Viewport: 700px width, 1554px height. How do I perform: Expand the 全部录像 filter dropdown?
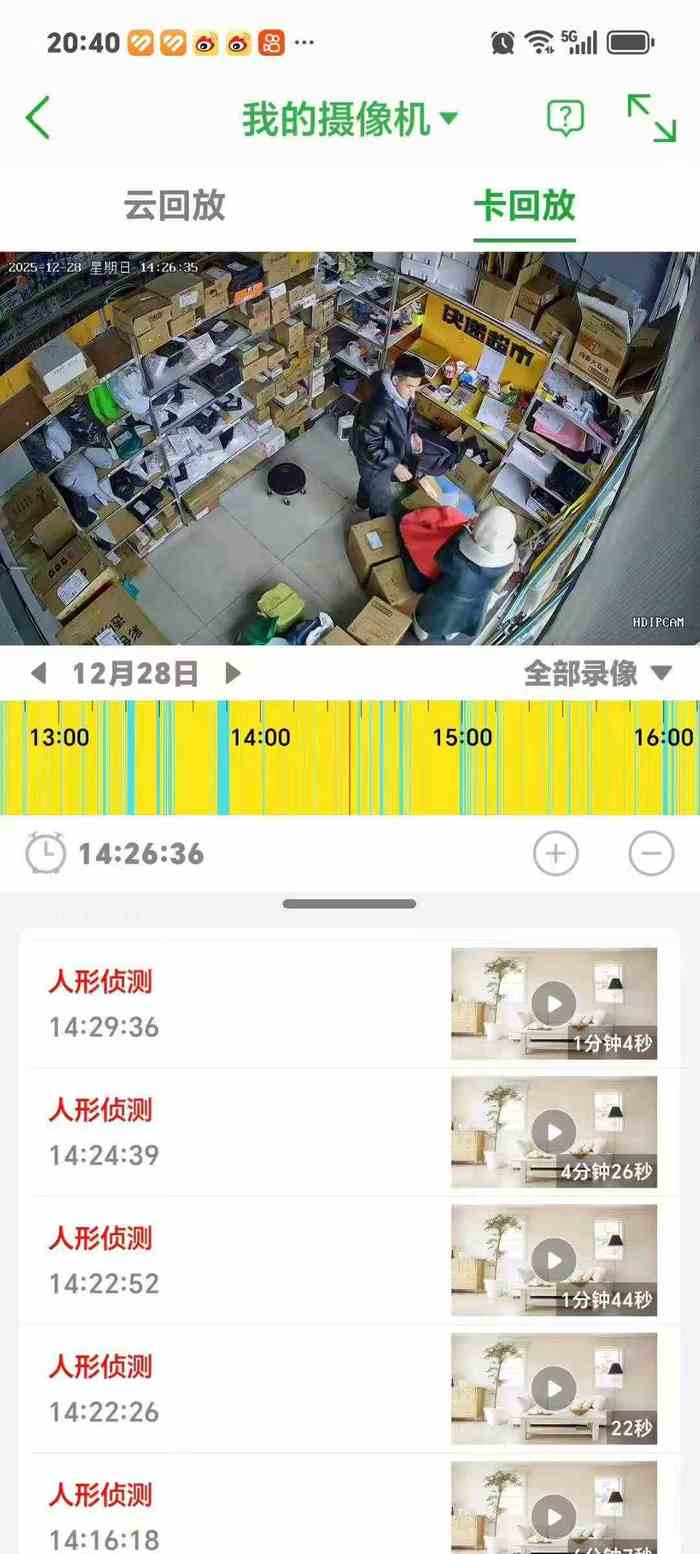pos(598,673)
